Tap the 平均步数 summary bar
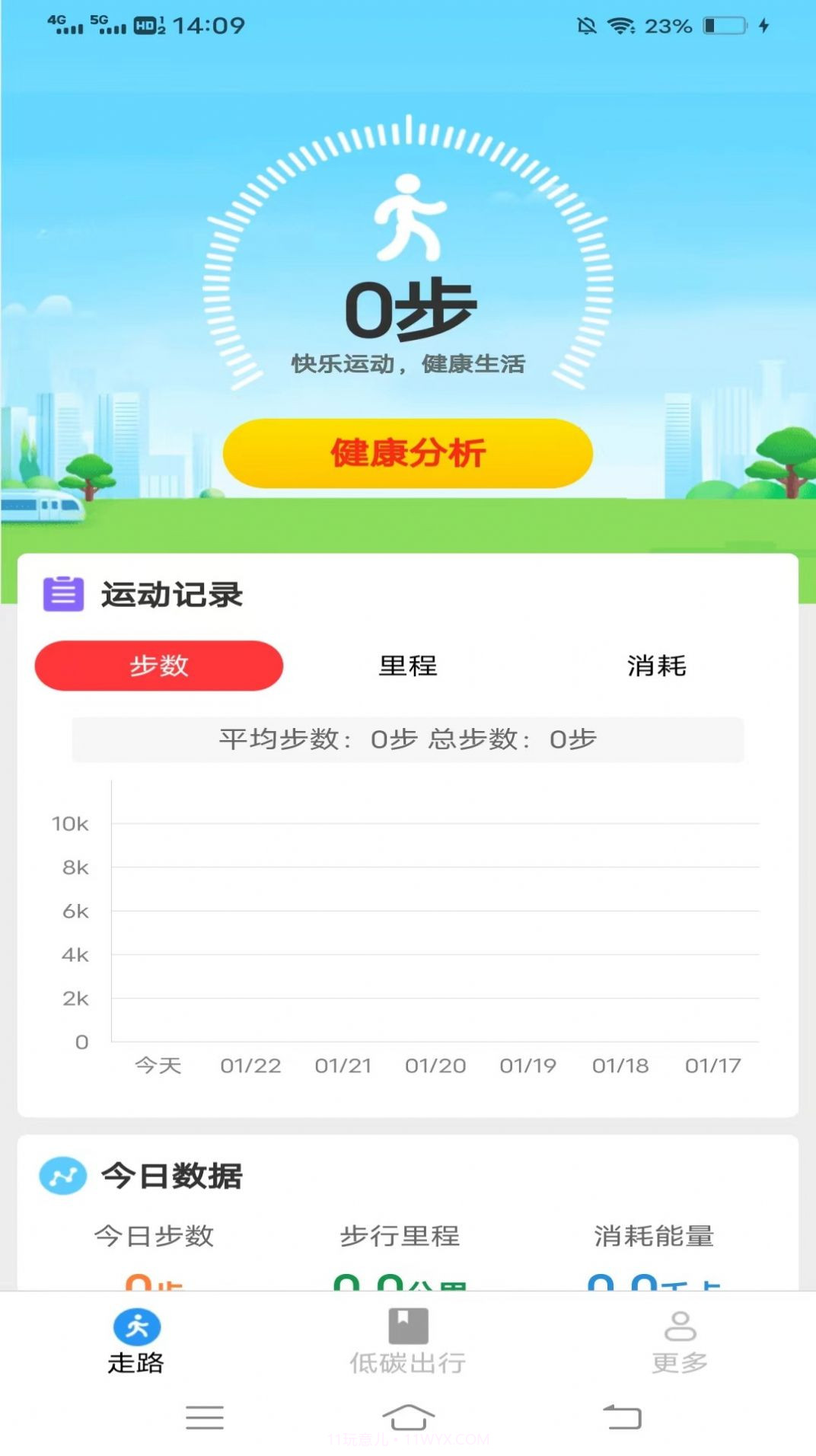Viewport: 816px width, 1456px height. tap(408, 738)
